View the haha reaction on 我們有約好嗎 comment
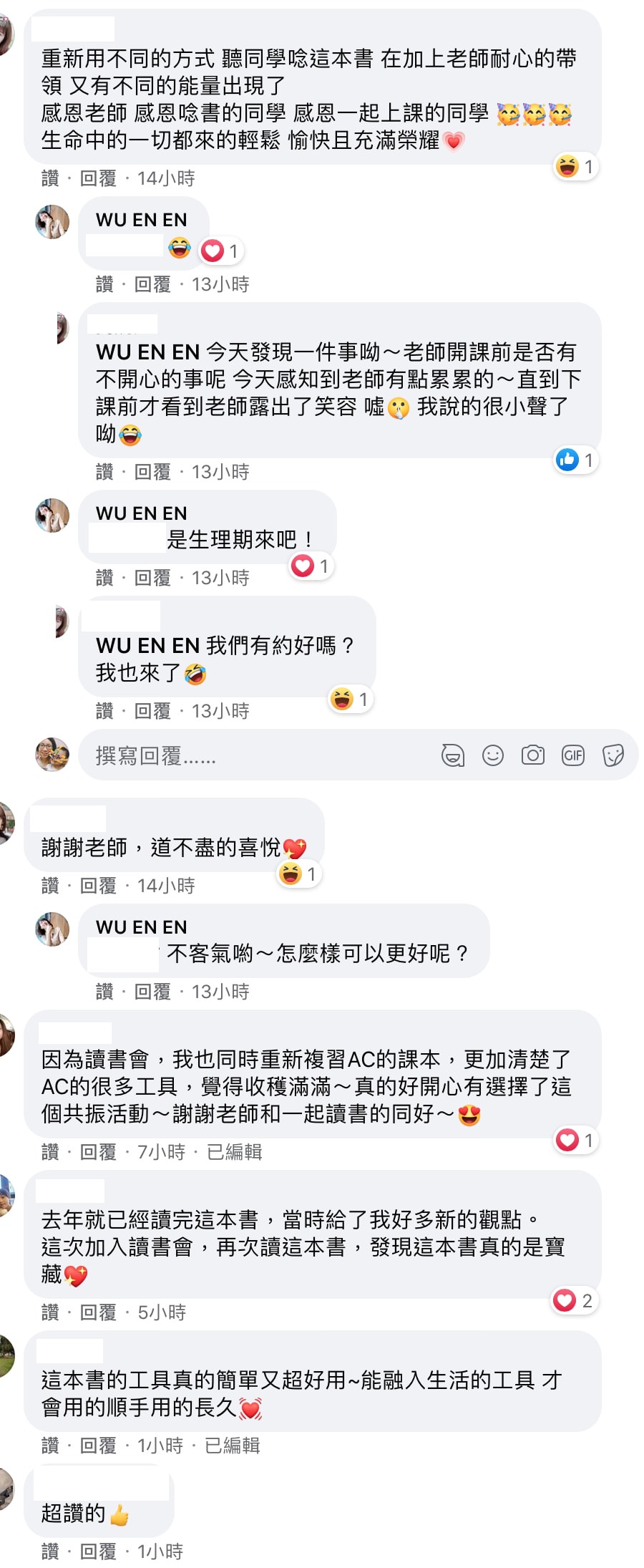 (x=351, y=699)
